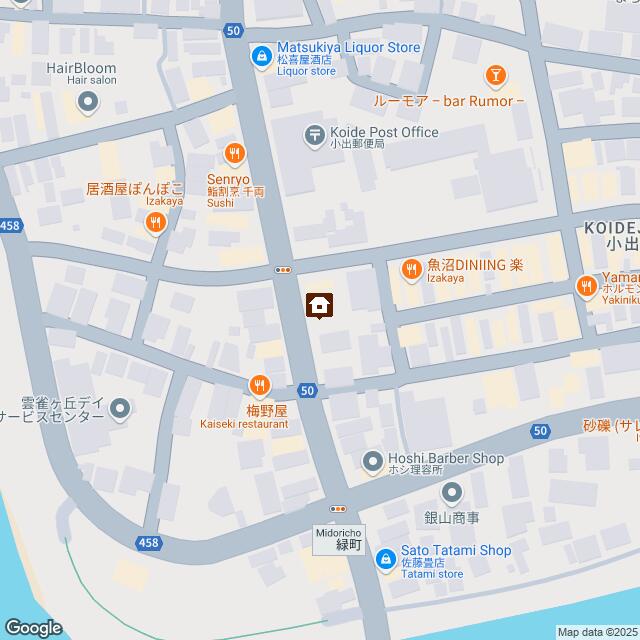
Task: Open the 魚沼DINIING 楽 izakaya marker
Action: (x=411, y=270)
